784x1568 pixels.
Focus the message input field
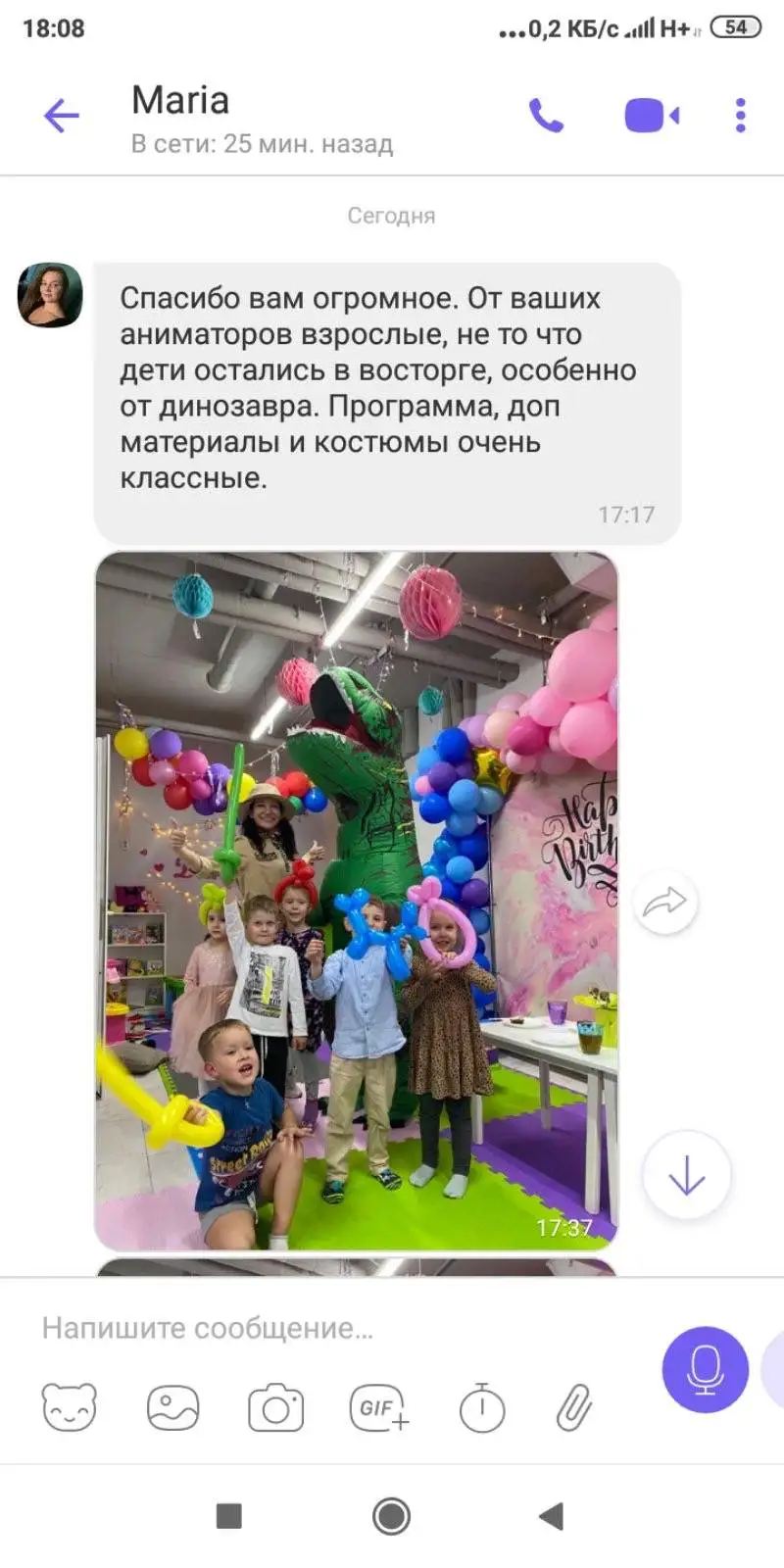[x=333, y=1328]
